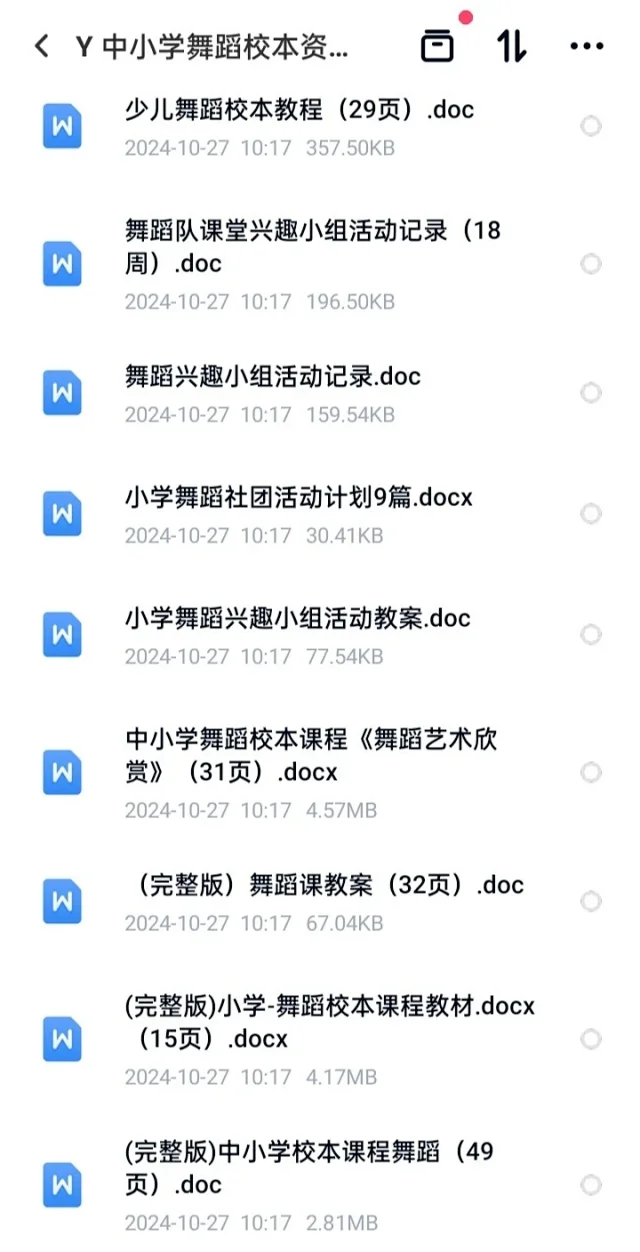Open the three-dot overflow menu
Image resolution: width=640 pixels, height=1252 pixels.
tap(586, 46)
